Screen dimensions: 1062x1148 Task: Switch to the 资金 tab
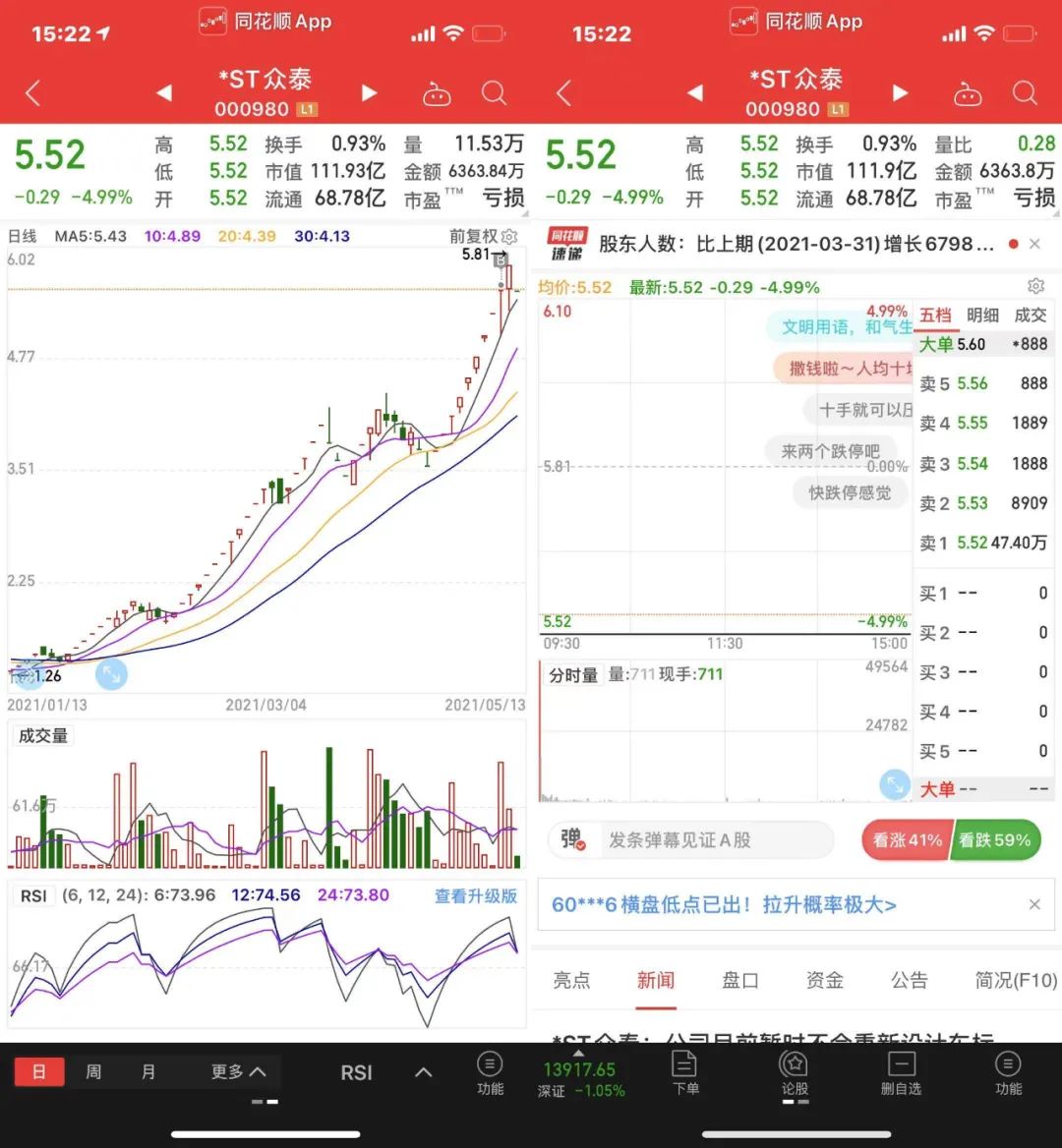pos(824,980)
